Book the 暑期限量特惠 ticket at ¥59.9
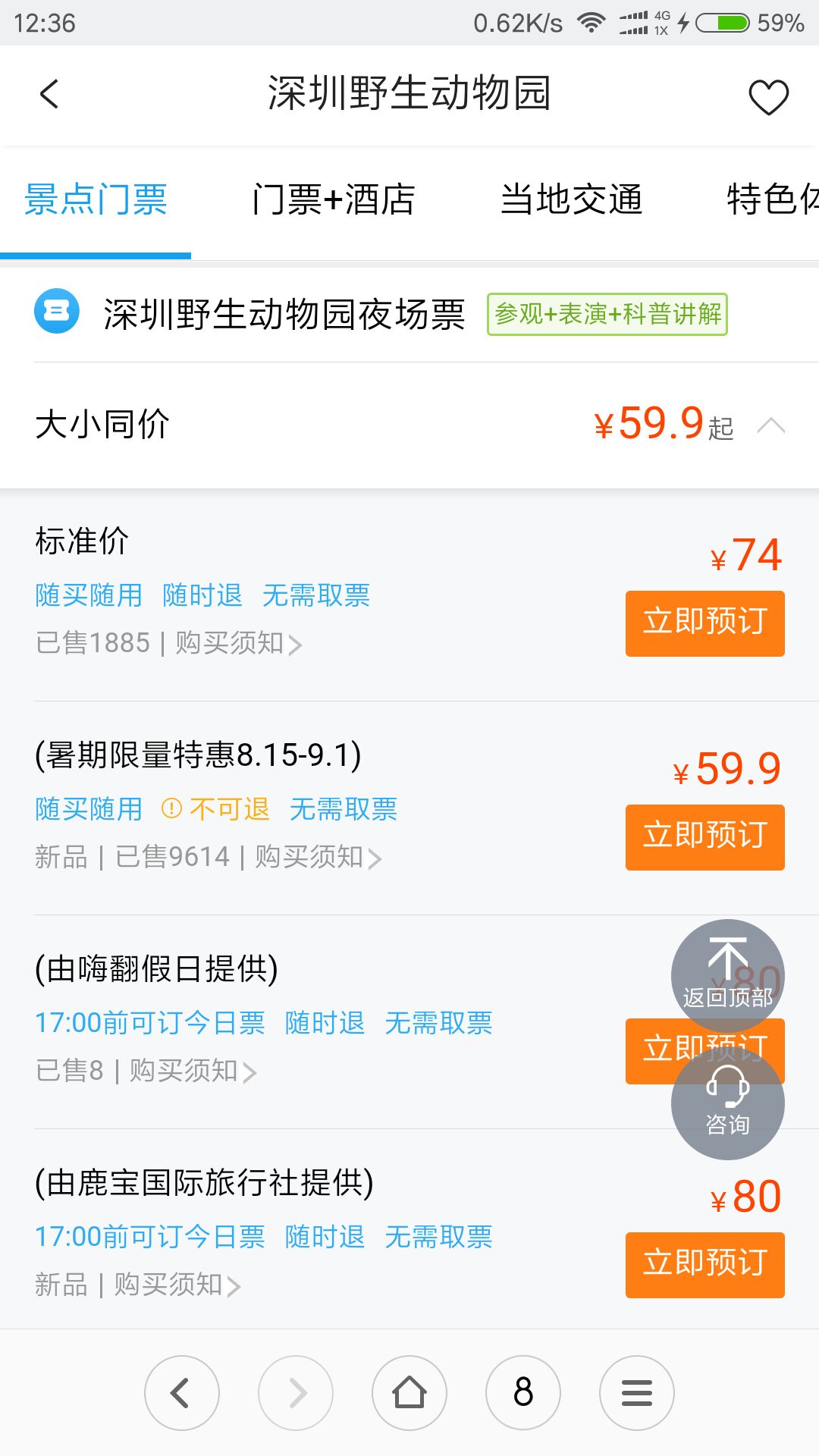The height and width of the screenshot is (1456, 819). pos(704,837)
